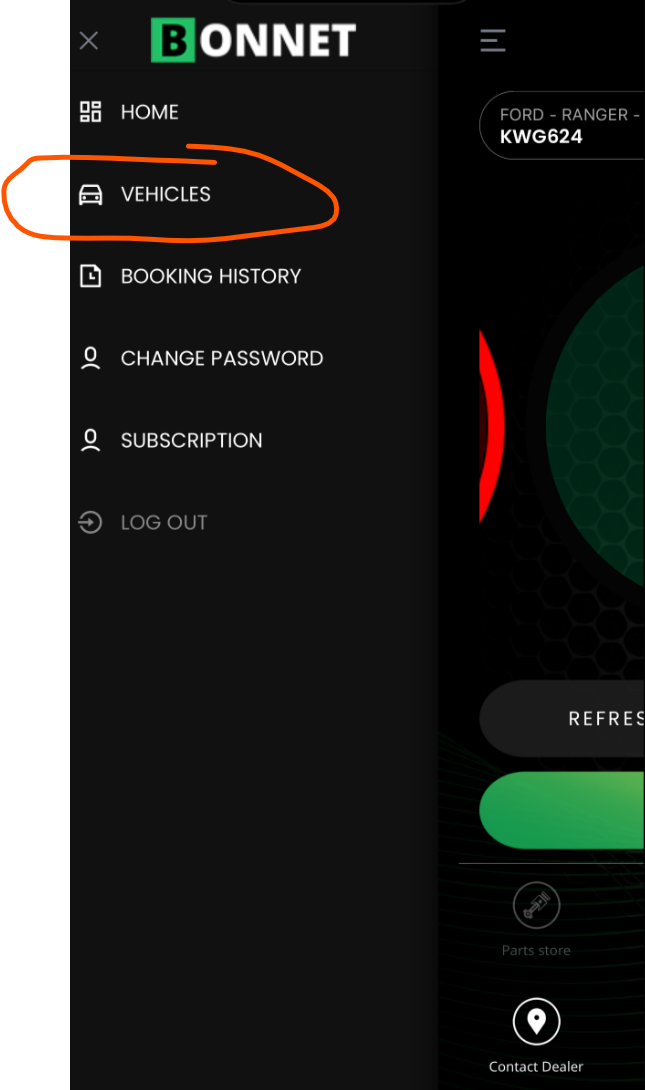Go to the Home menu item
This screenshot has height=1090, width=645.
pyautogui.click(x=149, y=112)
